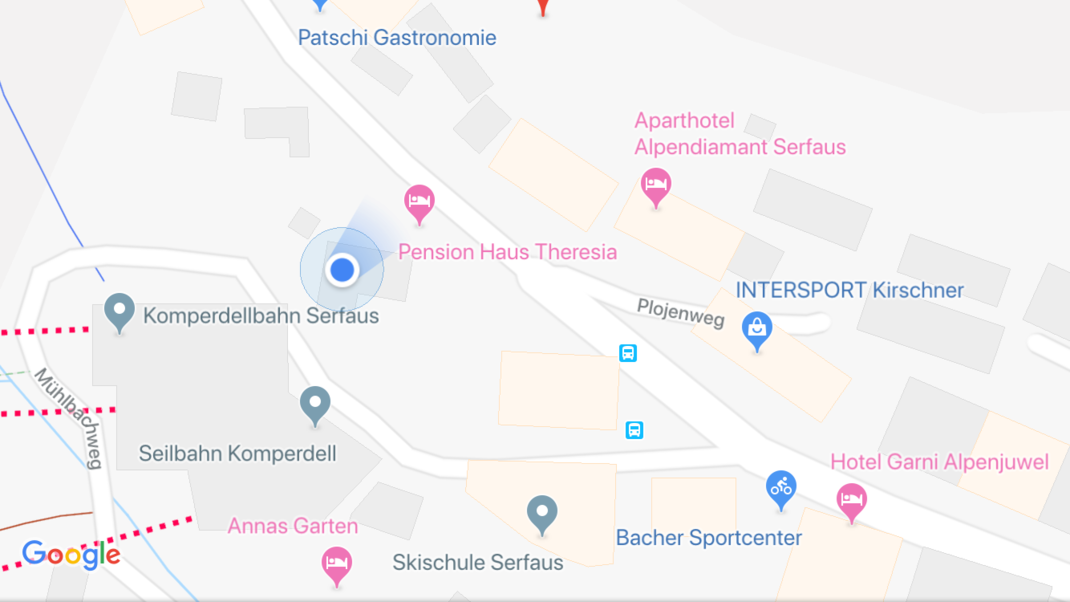Select the Komperdellbahn Serfaus marker
The width and height of the screenshot is (1070, 602).
click(x=120, y=311)
